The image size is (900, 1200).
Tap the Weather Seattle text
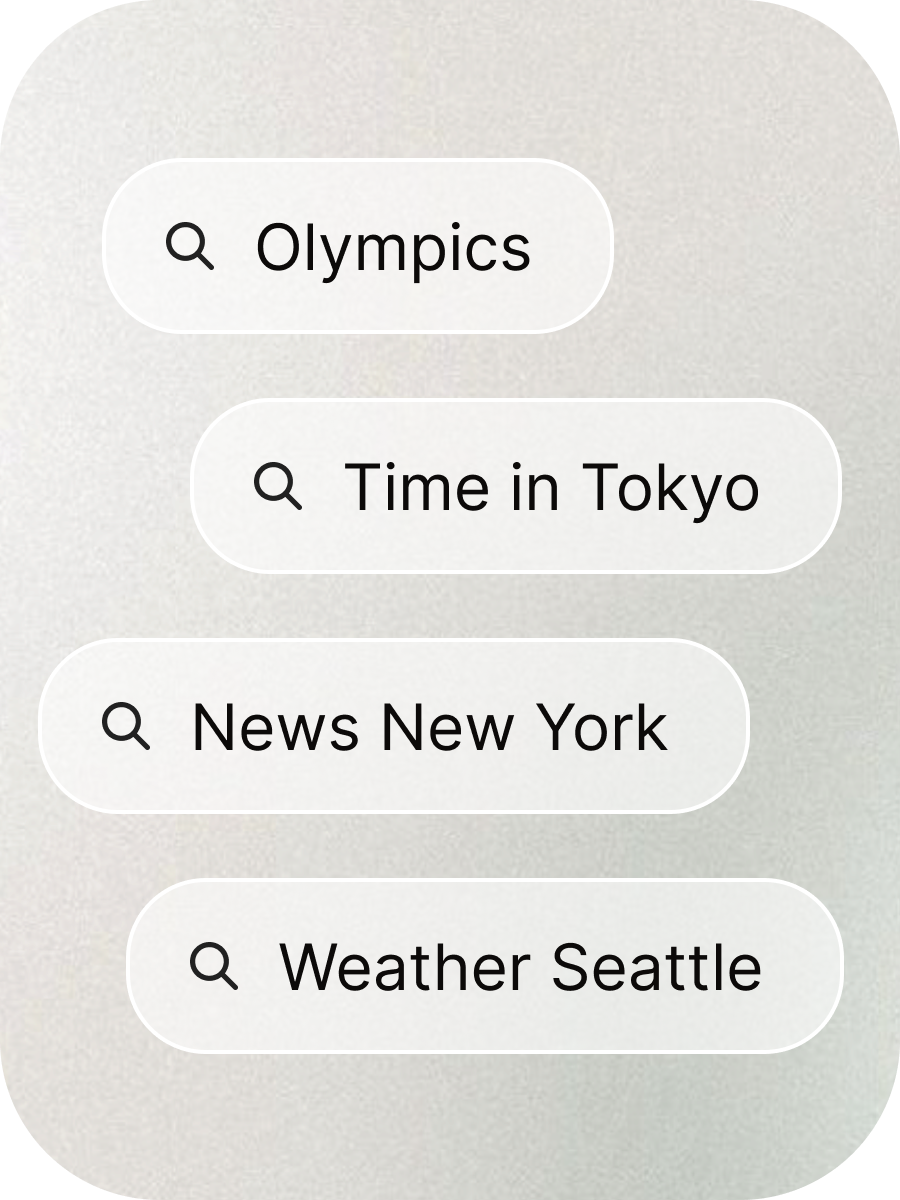tap(520, 967)
